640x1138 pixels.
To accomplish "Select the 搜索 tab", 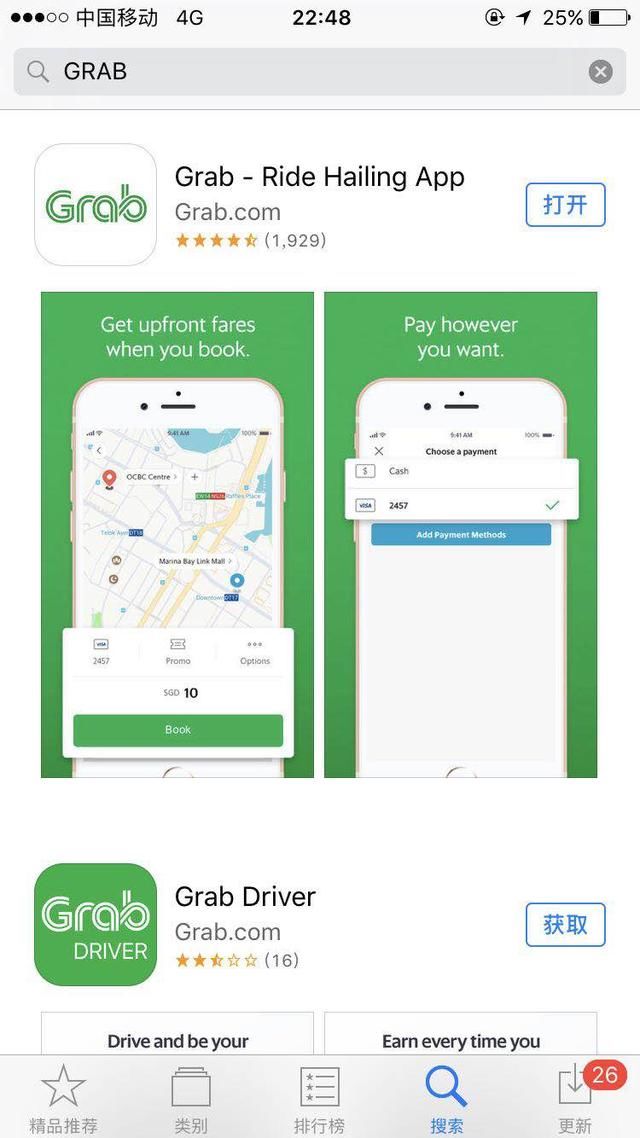I will click(447, 1097).
